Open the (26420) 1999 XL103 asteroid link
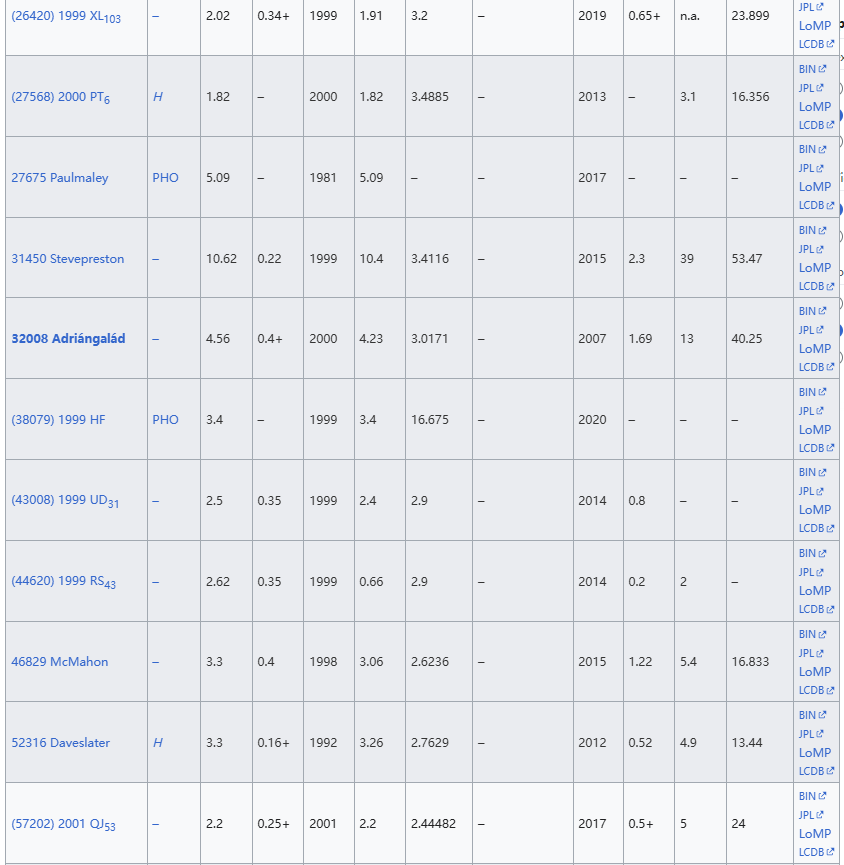844x865 pixels. coord(65,17)
